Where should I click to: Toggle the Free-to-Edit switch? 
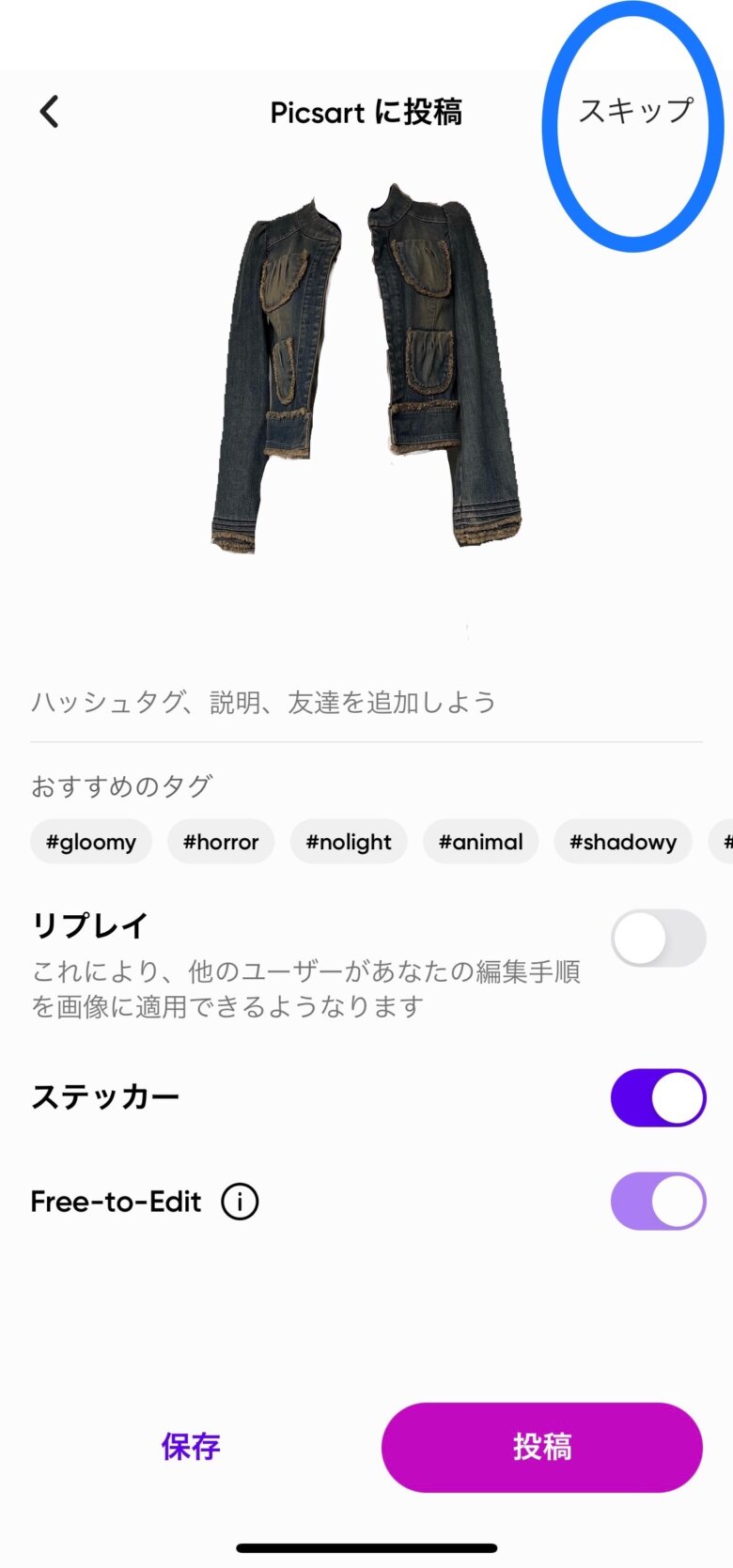658,1201
